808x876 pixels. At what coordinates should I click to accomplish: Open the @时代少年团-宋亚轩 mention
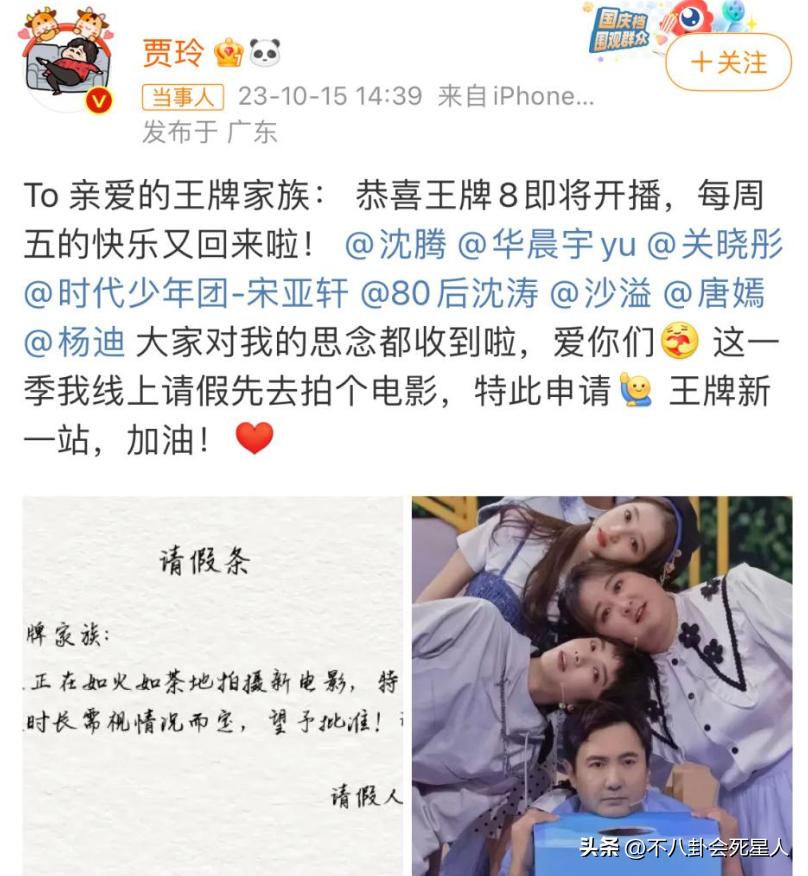click(x=187, y=293)
